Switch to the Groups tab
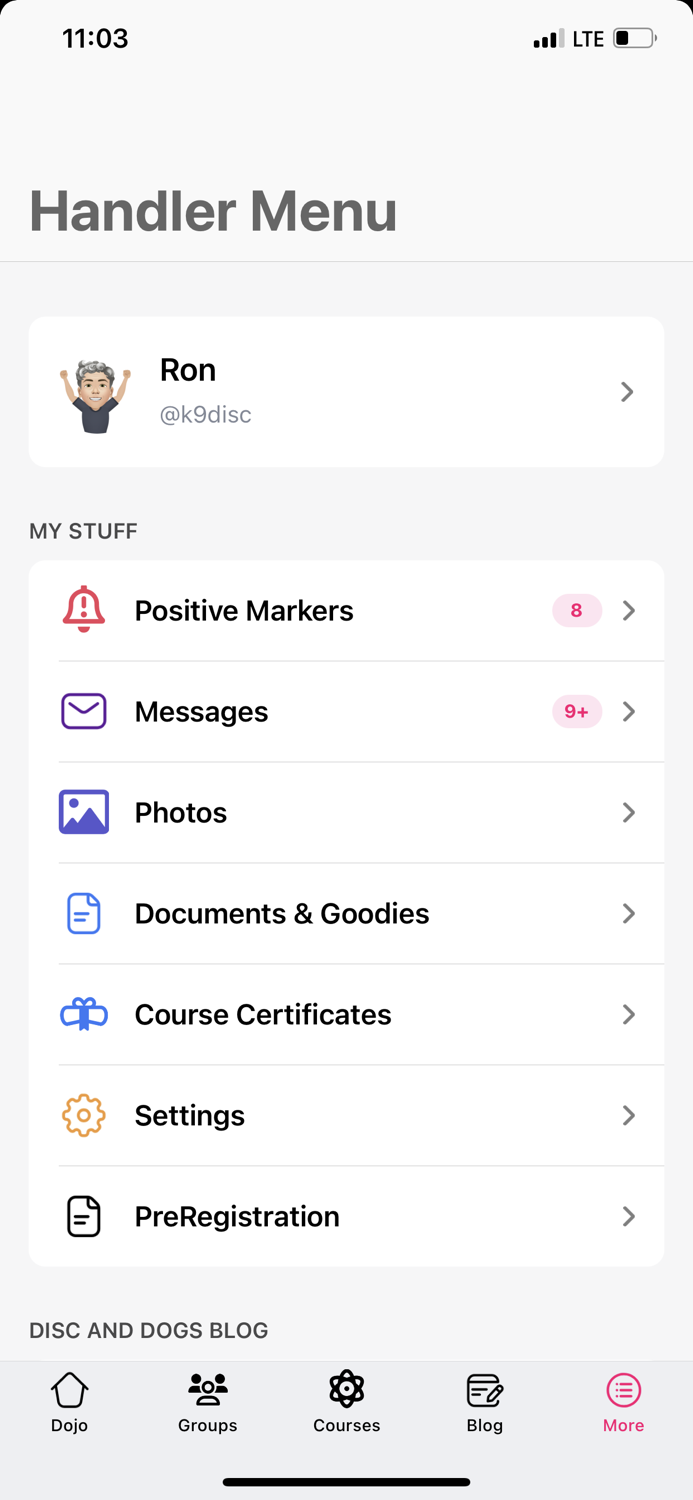 tap(208, 1403)
